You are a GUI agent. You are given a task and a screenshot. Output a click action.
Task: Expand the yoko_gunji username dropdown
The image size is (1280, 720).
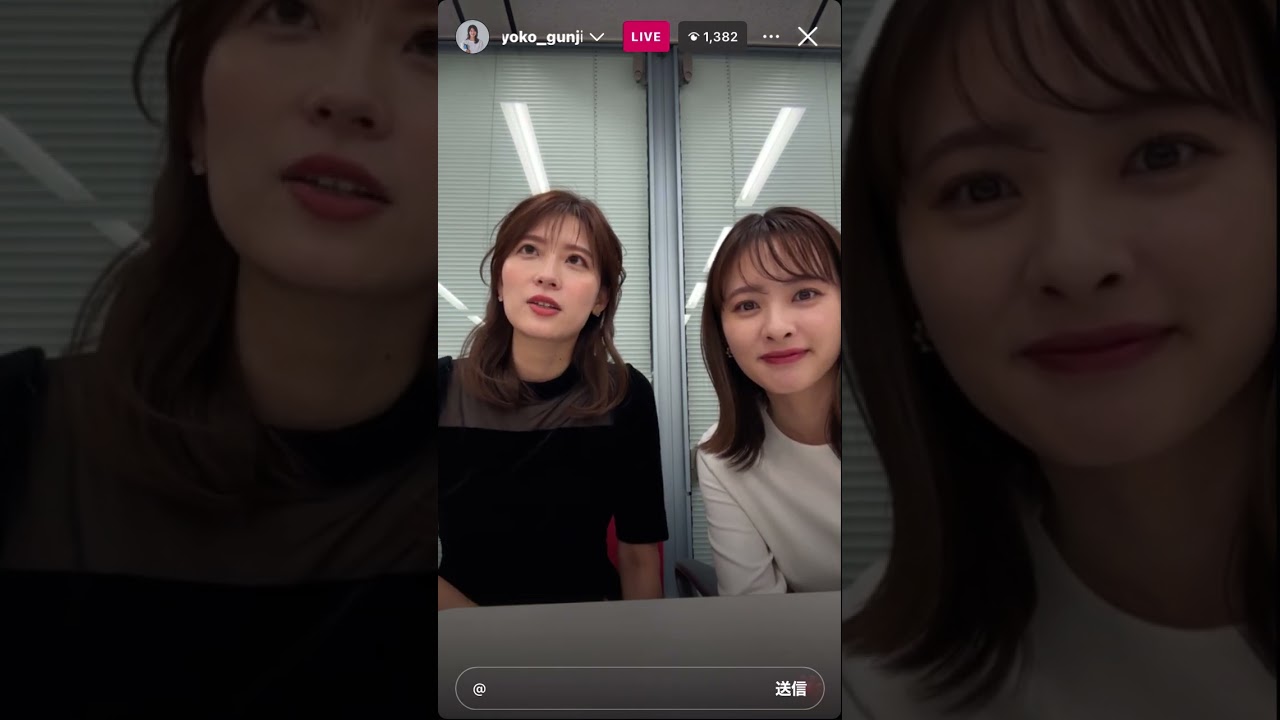[x=597, y=37]
